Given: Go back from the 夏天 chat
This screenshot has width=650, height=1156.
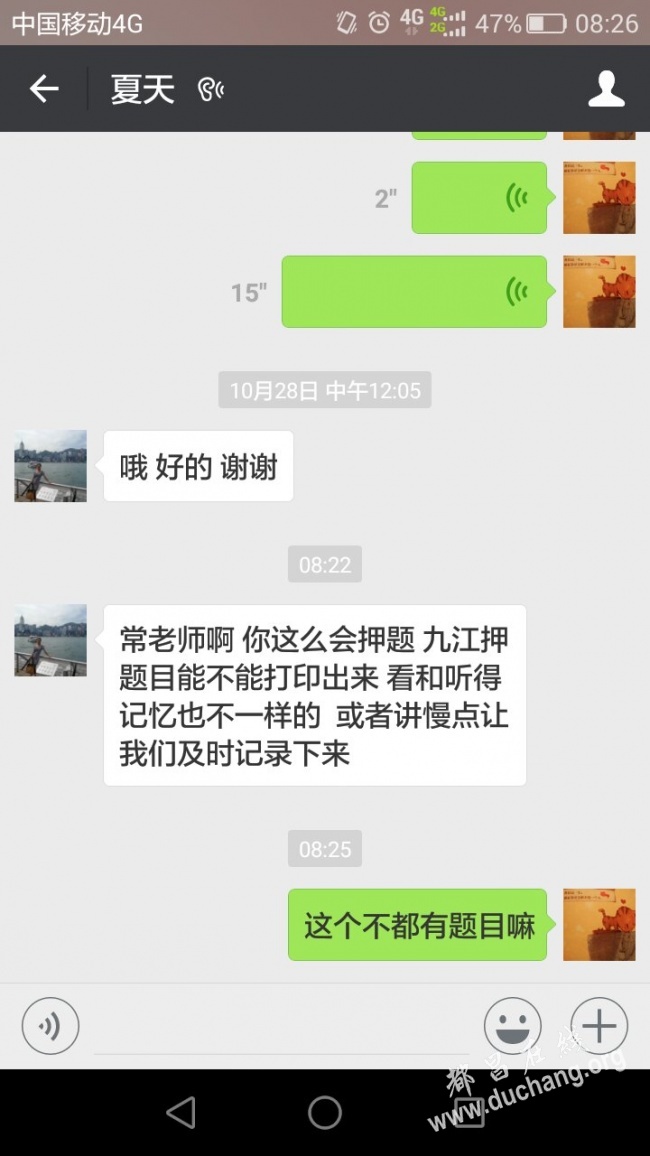Looking at the screenshot, I should pyautogui.click(x=43, y=89).
